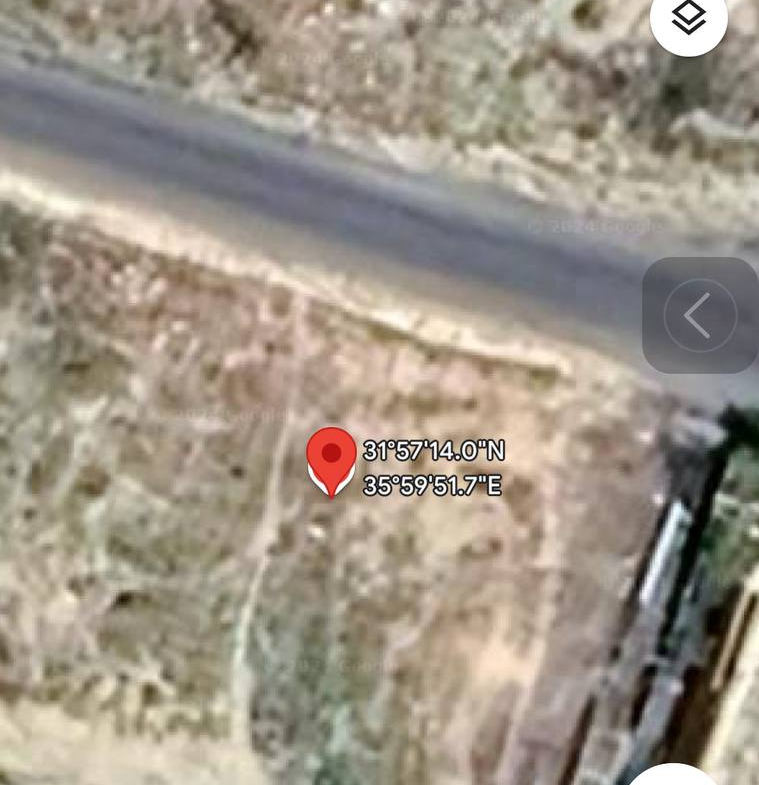The width and height of the screenshot is (759, 785).
Task: Open the map layers button
Action: tap(689, 18)
